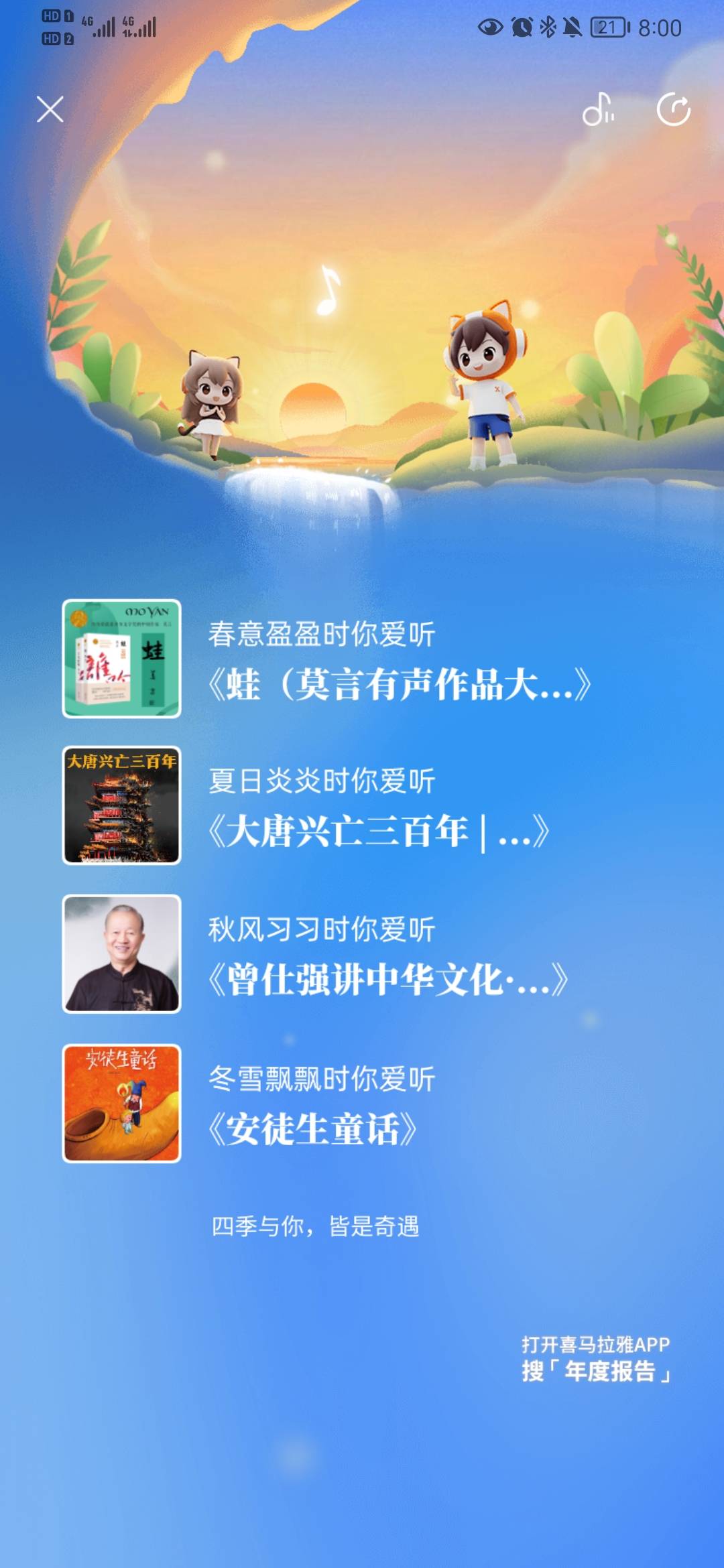724x1568 pixels.
Task: Tap the notification mute bell icon
Action: (x=573, y=27)
